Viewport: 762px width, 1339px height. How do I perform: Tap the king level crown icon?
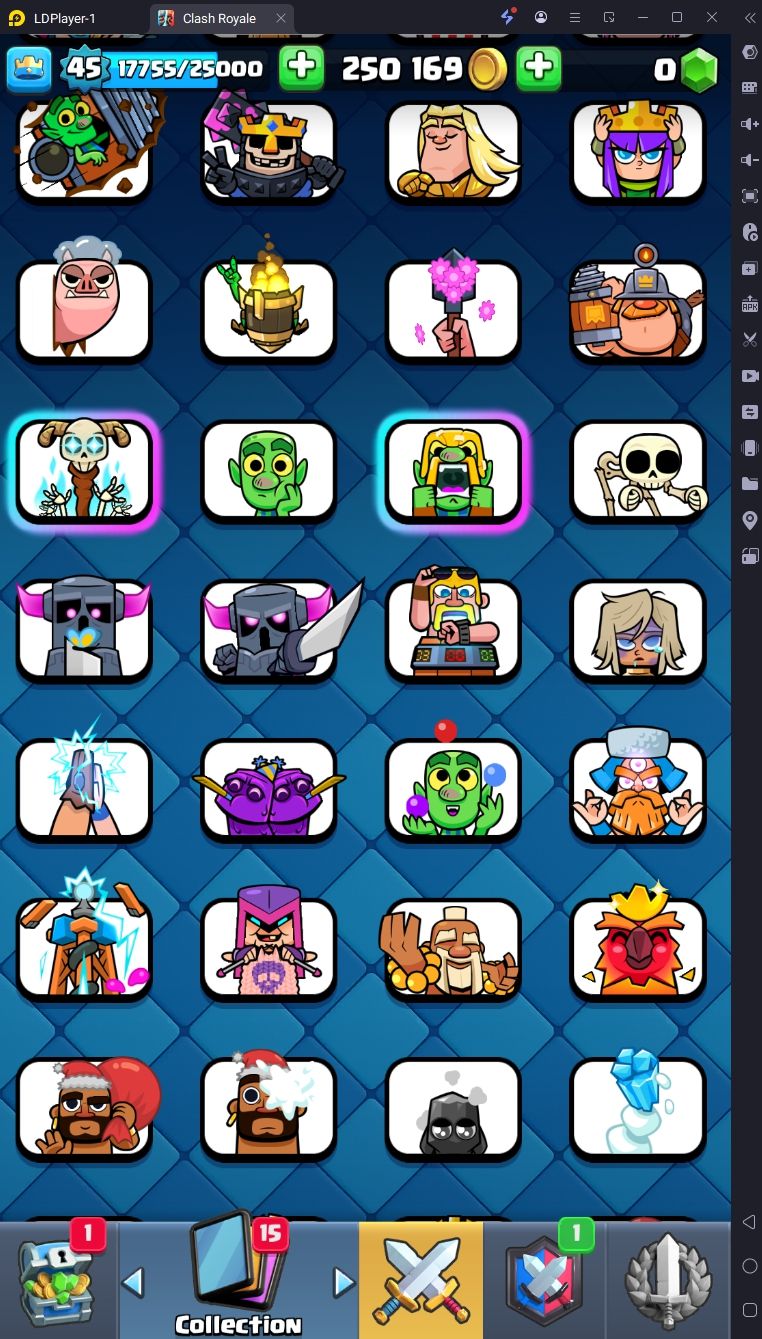tap(29, 68)
